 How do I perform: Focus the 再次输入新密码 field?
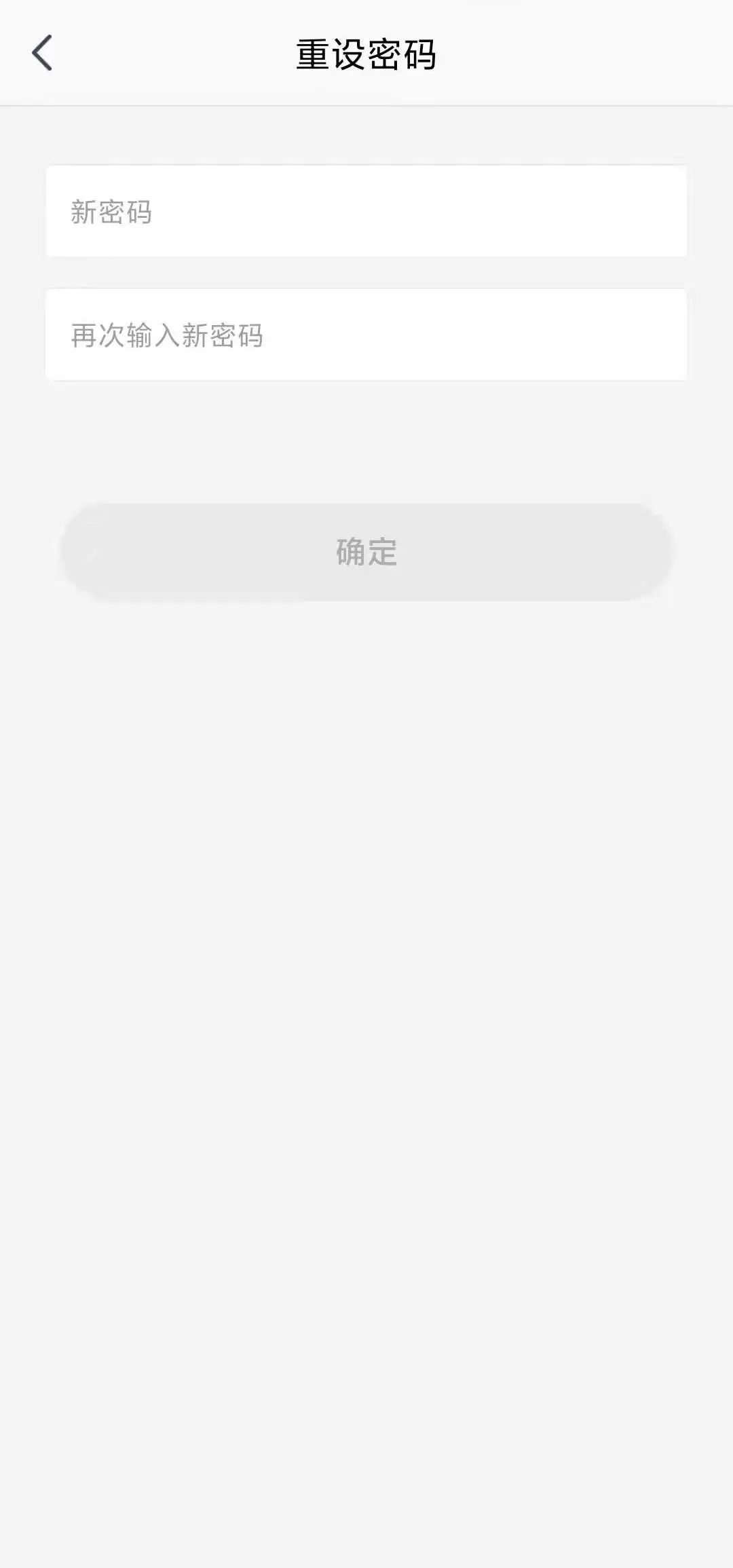pos(366,335)
